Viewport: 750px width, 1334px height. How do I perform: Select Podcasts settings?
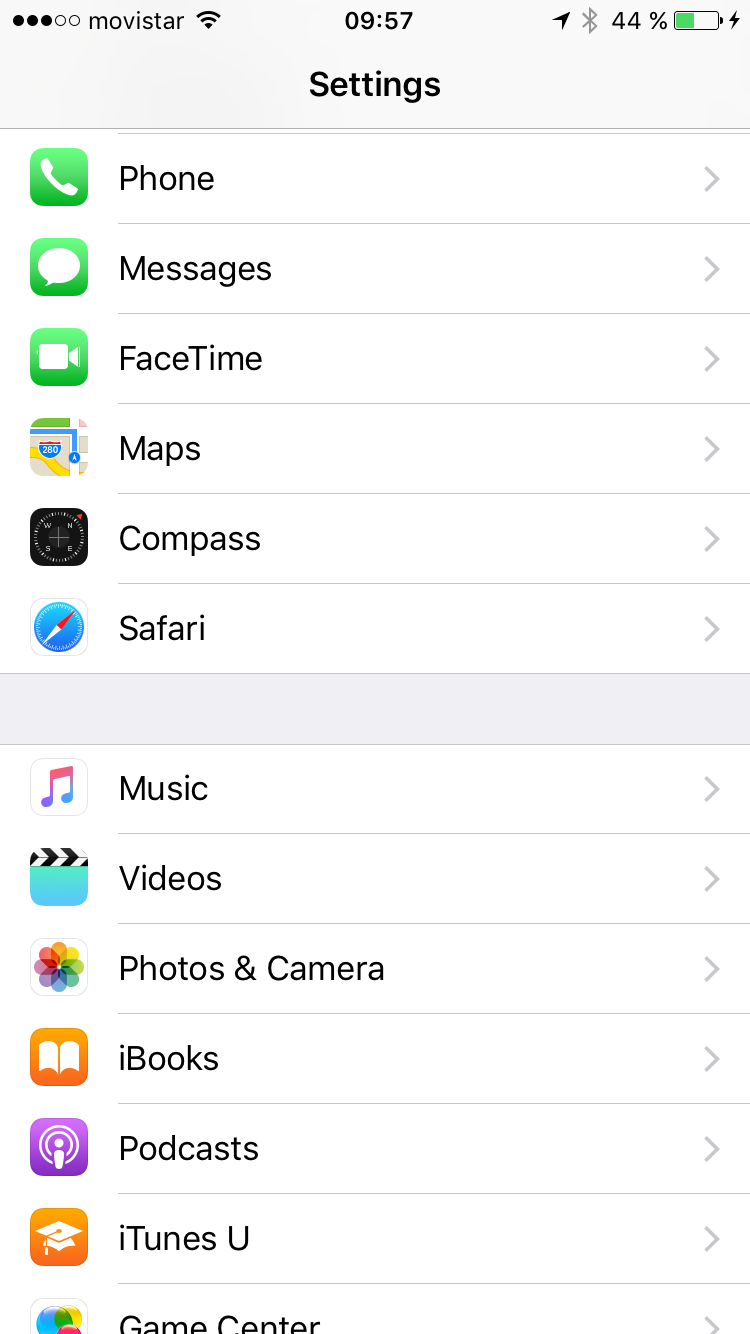pos(375,1149)
